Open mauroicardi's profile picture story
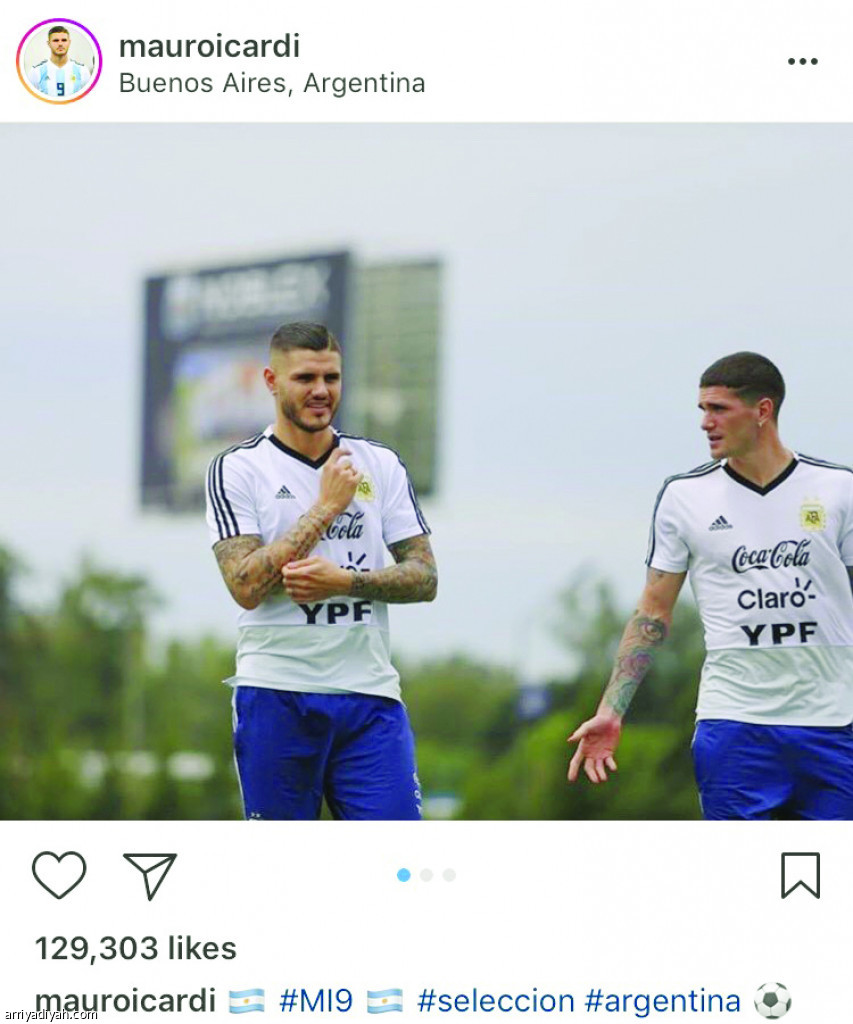853x1024 pixels. pos(59,61)
